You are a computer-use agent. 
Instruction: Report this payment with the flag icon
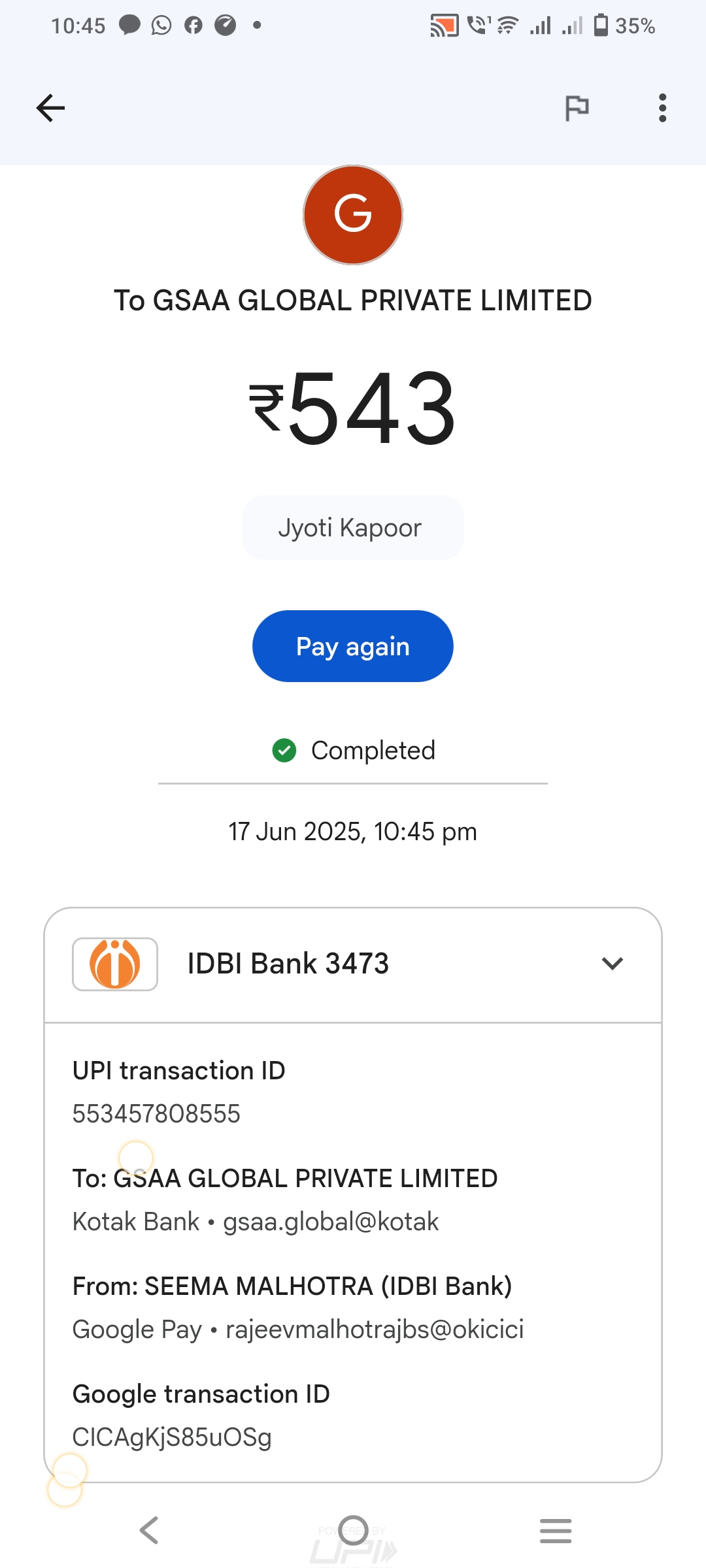[577, 108]
